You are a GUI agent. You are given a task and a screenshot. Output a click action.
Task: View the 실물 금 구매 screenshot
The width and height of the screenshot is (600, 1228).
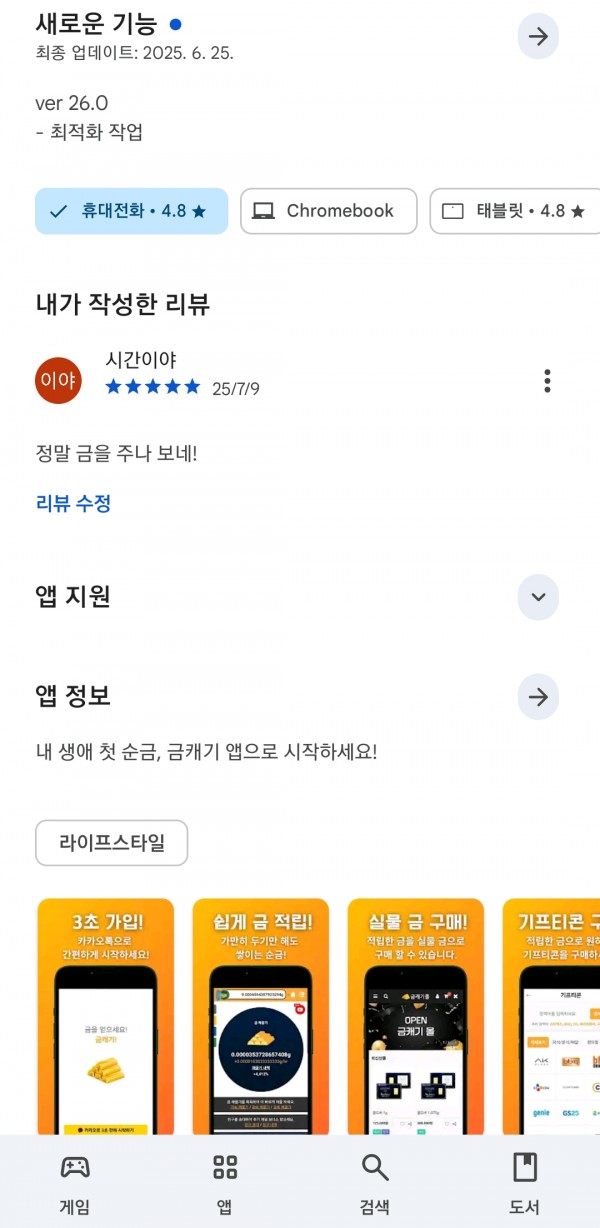coord(415,1016)
